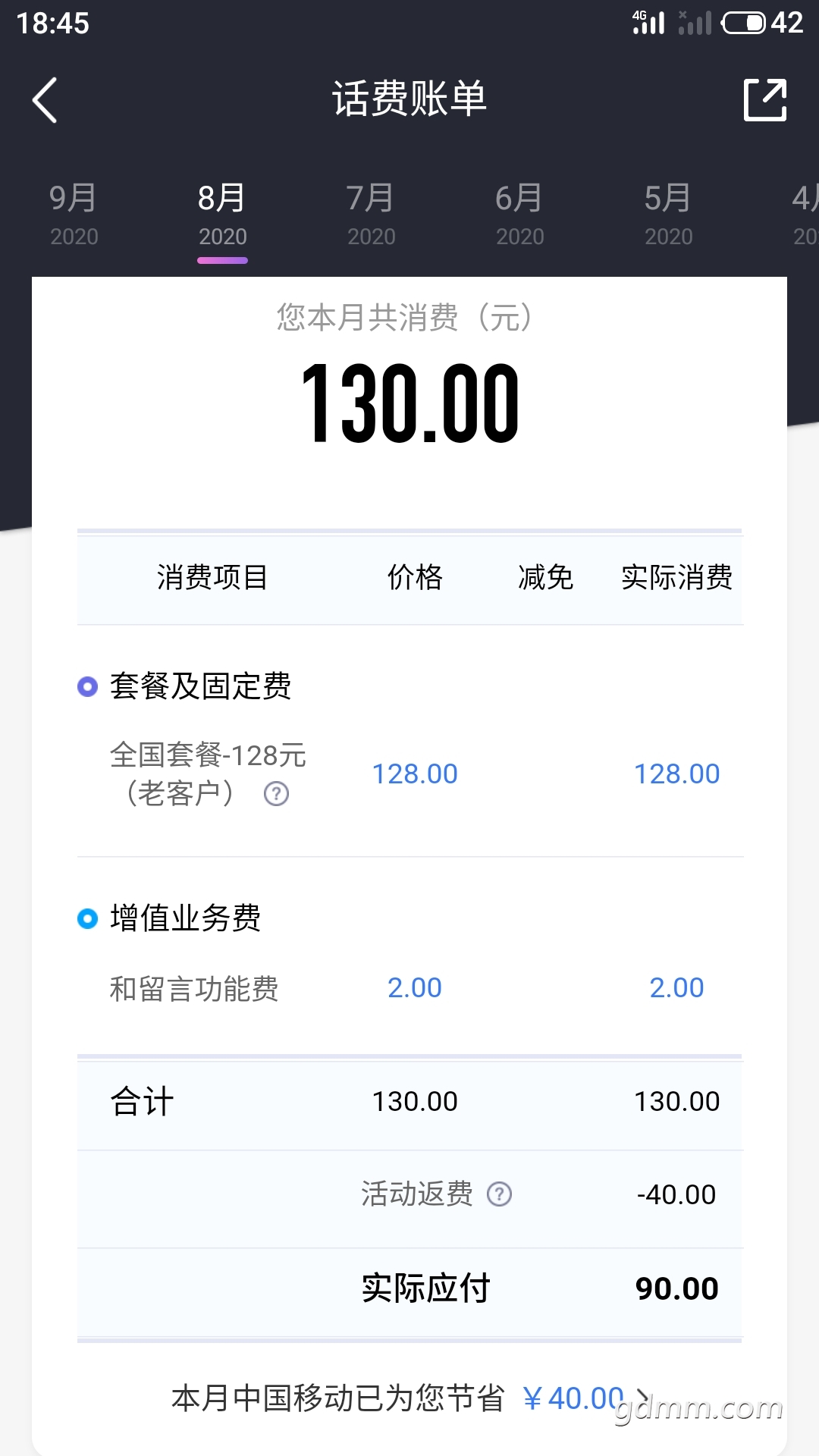Viewport: 819px width, 1456px height.
Task: Go back from the 话费账单 page
Action: 45,100
